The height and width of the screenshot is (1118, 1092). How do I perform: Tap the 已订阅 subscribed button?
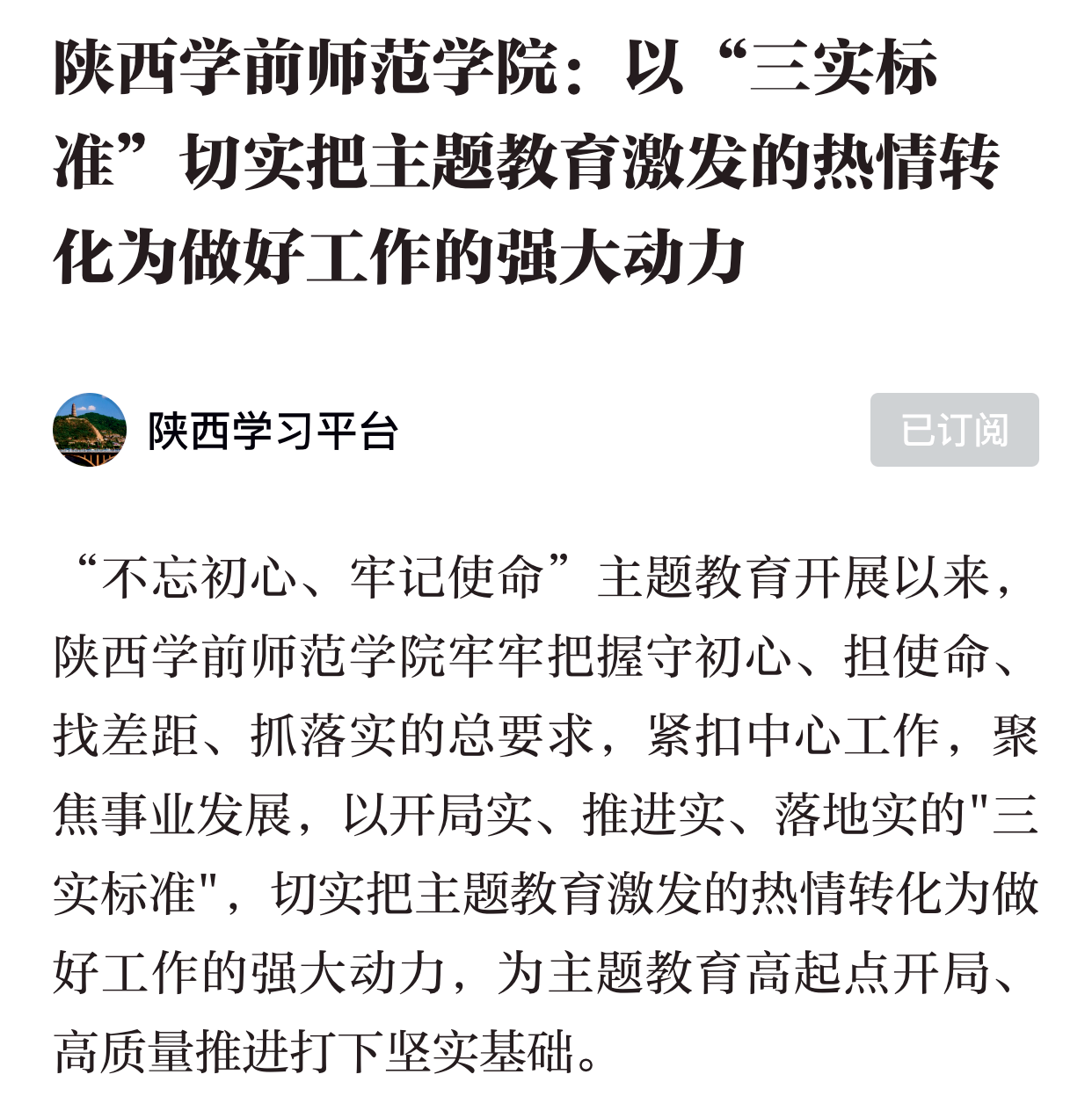(x=954, y=430)
